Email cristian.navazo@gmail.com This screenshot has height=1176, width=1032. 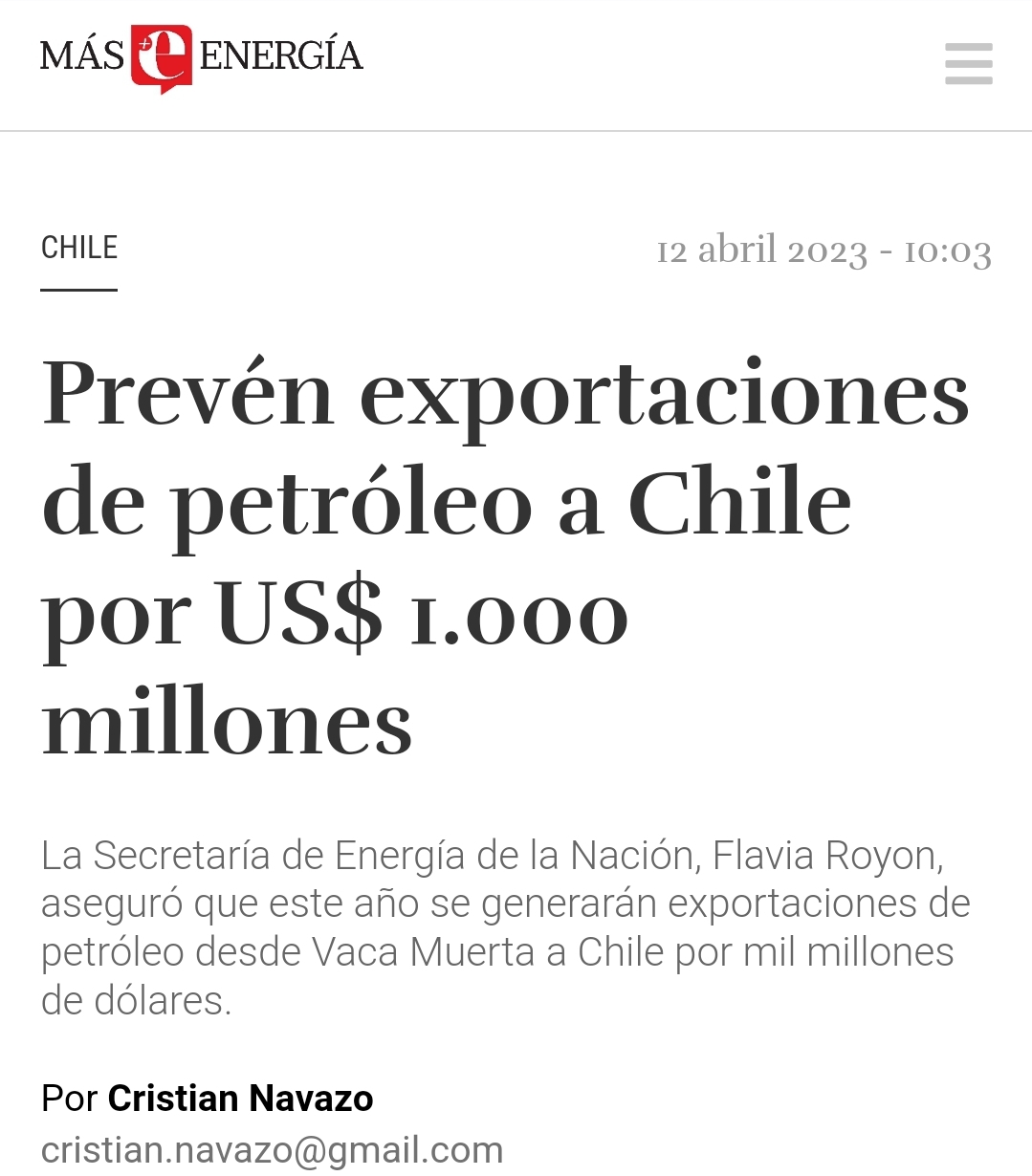point(272,1150)
